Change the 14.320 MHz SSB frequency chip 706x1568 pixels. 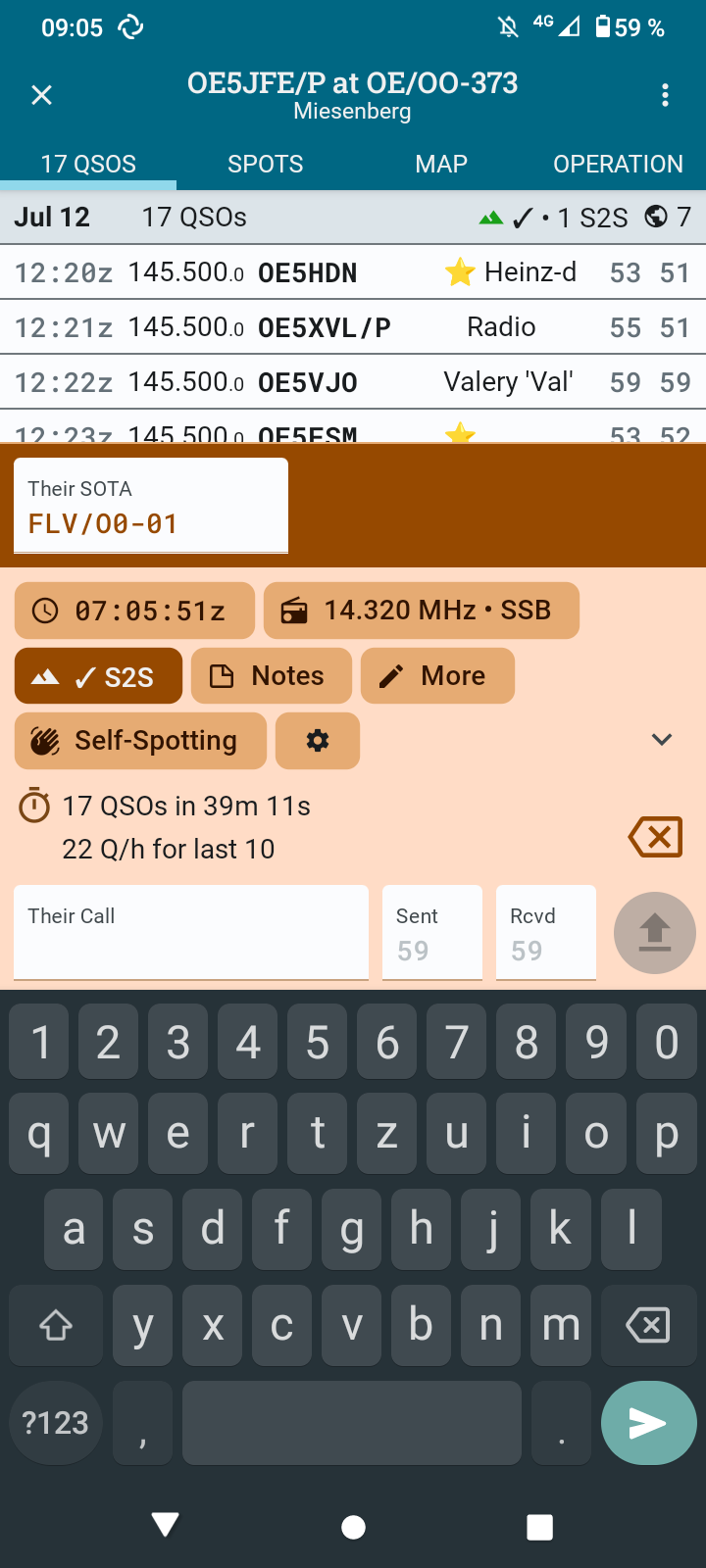(x=421, y=611)
